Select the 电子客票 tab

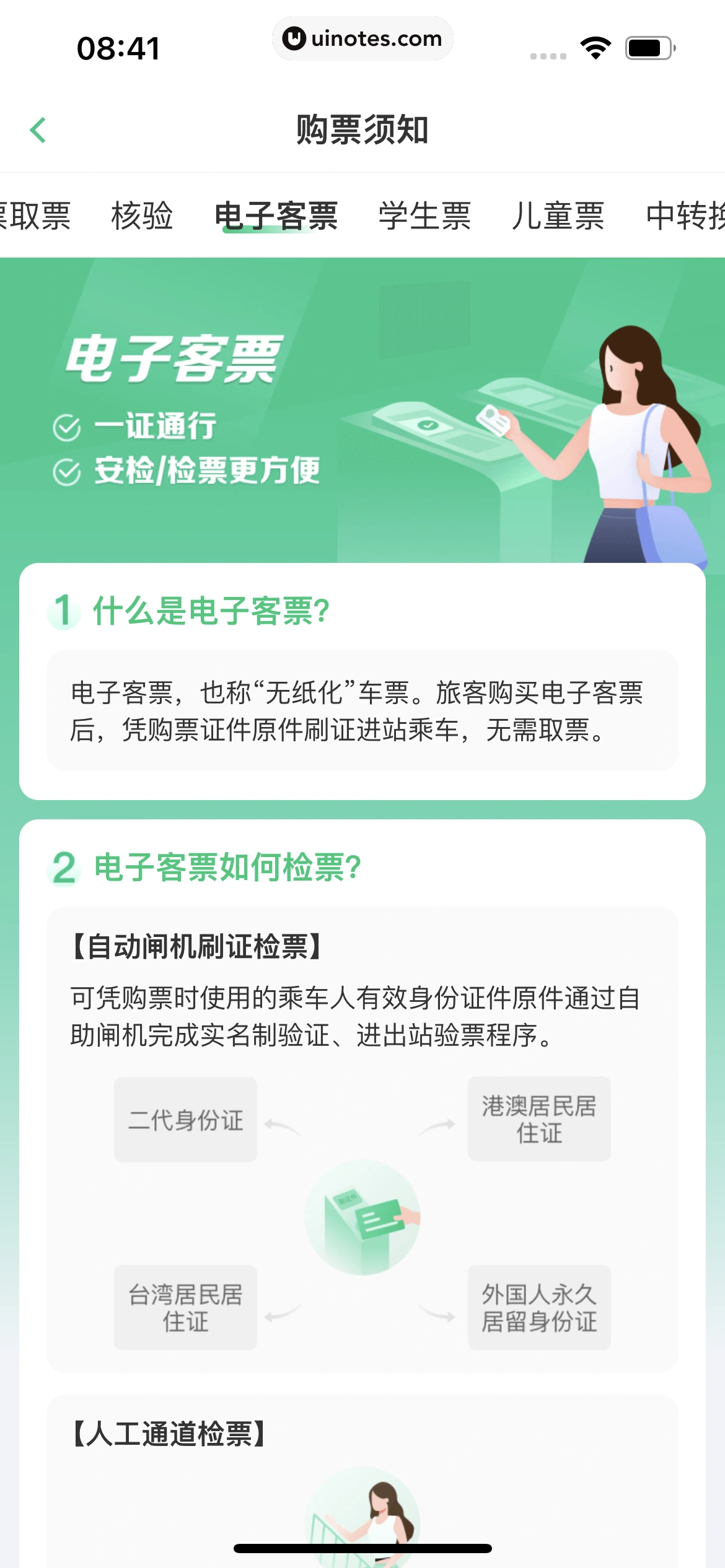[x=276, y=216]
